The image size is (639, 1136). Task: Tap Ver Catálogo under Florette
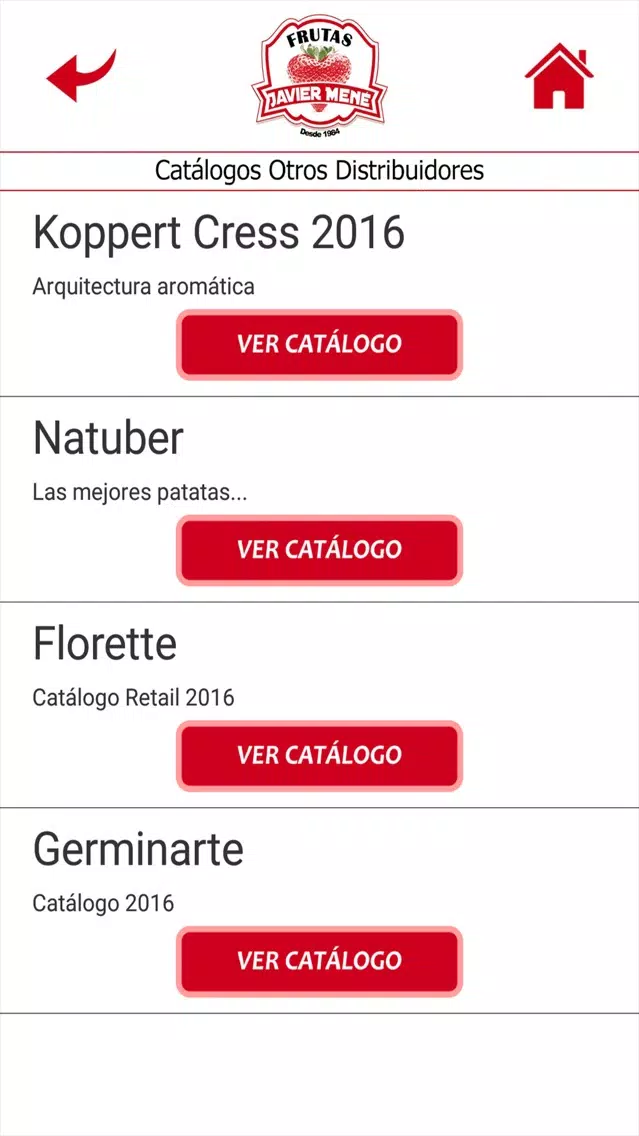320,756
